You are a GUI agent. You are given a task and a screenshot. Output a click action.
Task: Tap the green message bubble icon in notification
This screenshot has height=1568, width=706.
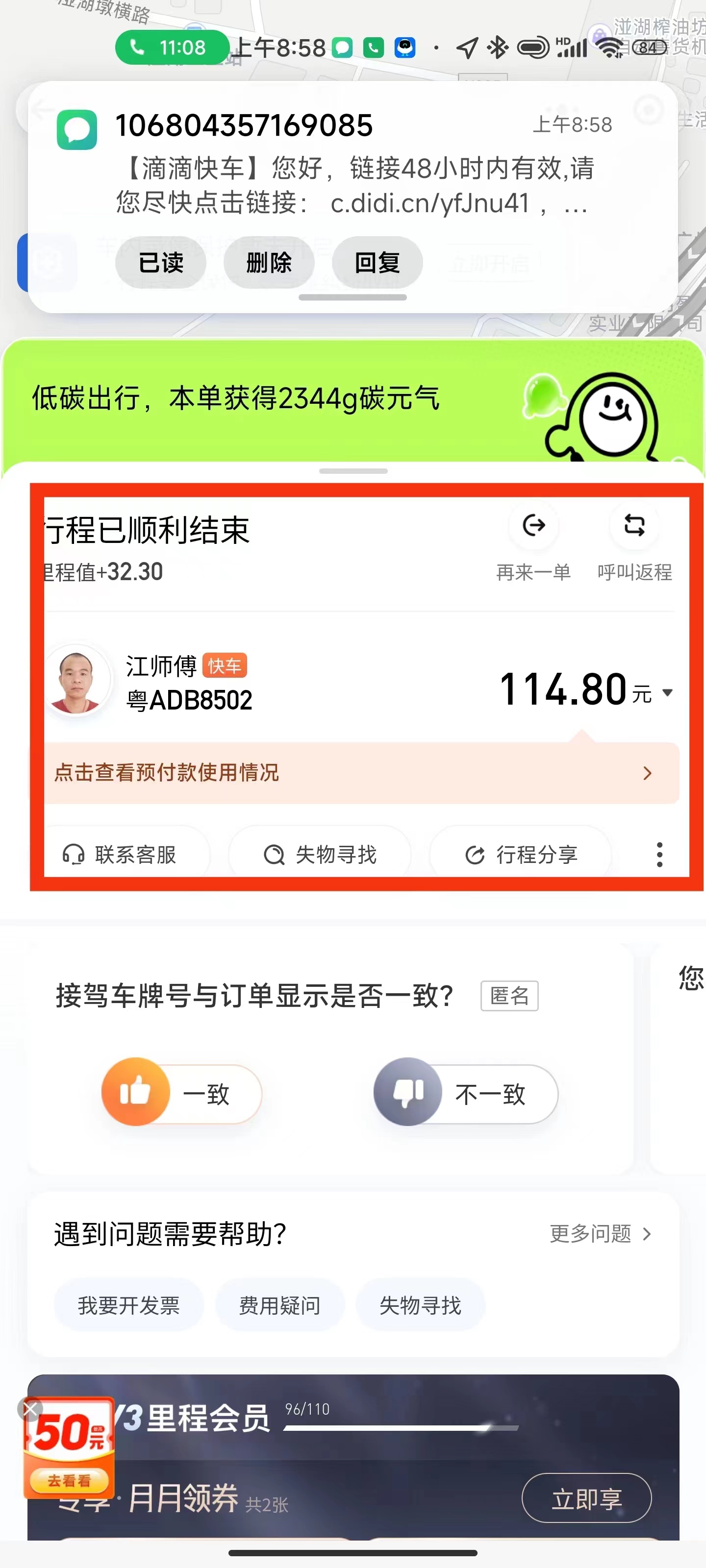coord(78,129)
